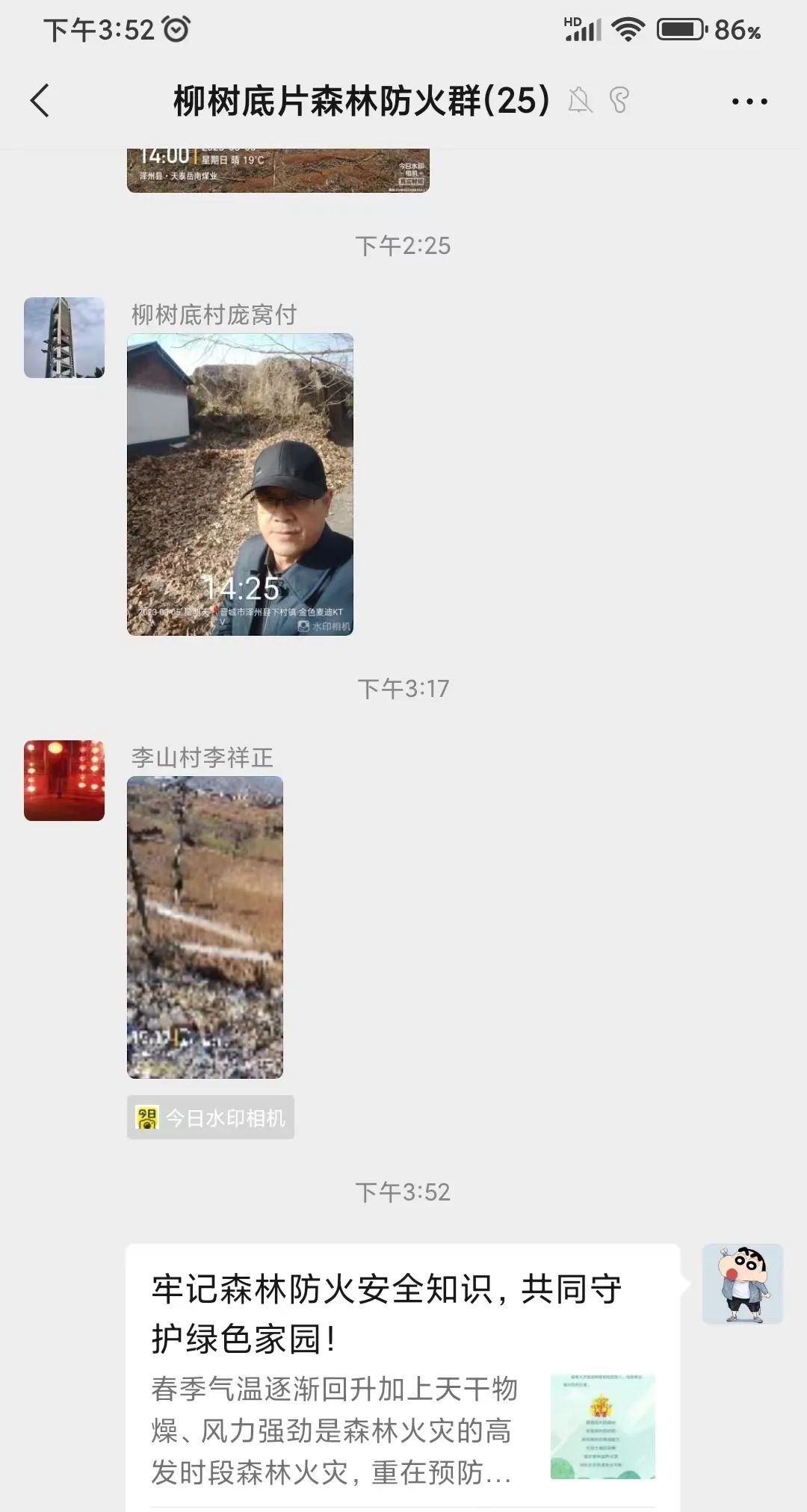807x1512 pixels.
Task: Open the partially visible photo at the top
Action: click(278, 170)
